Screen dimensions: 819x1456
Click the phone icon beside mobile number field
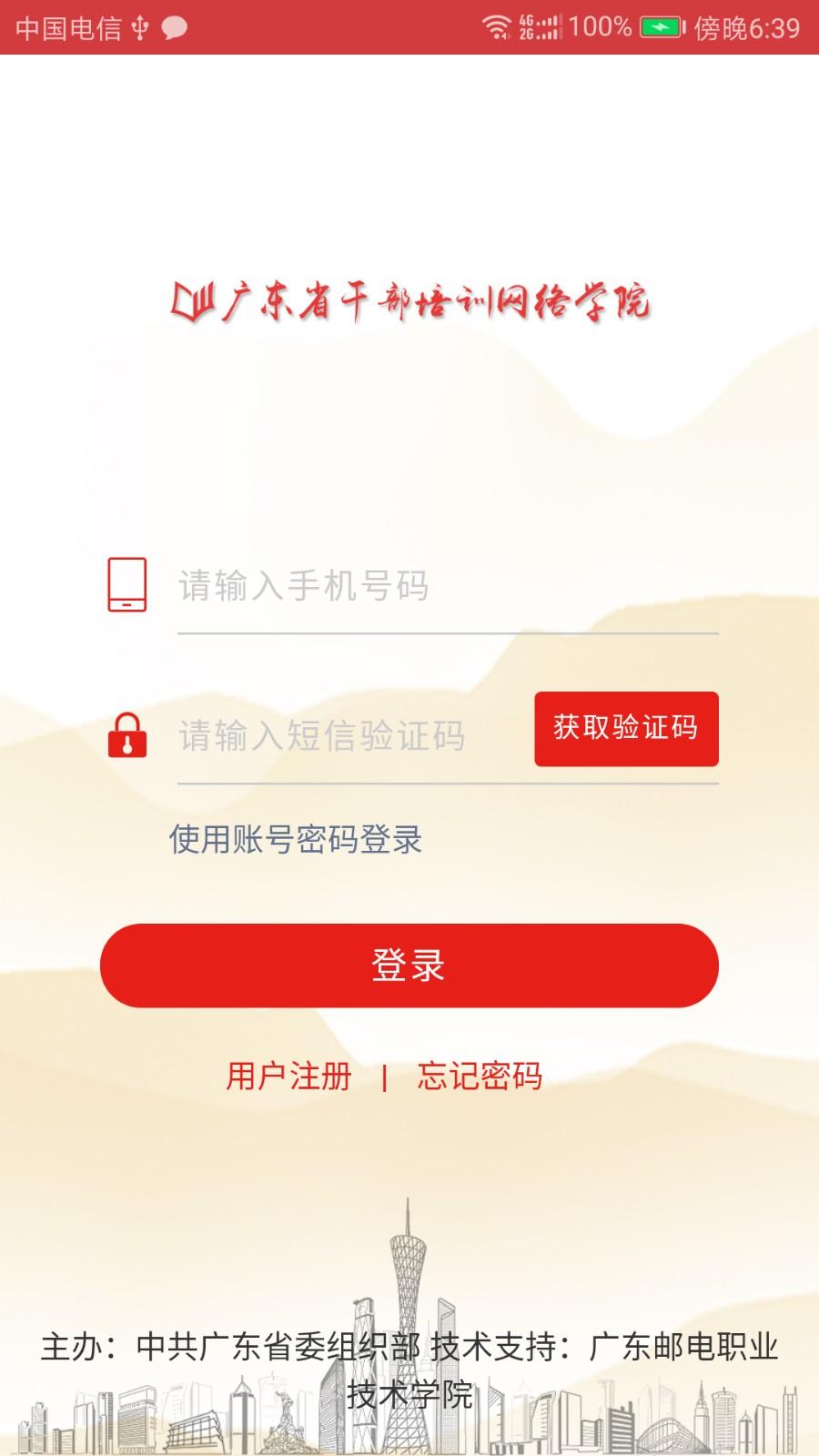(127, 585)
